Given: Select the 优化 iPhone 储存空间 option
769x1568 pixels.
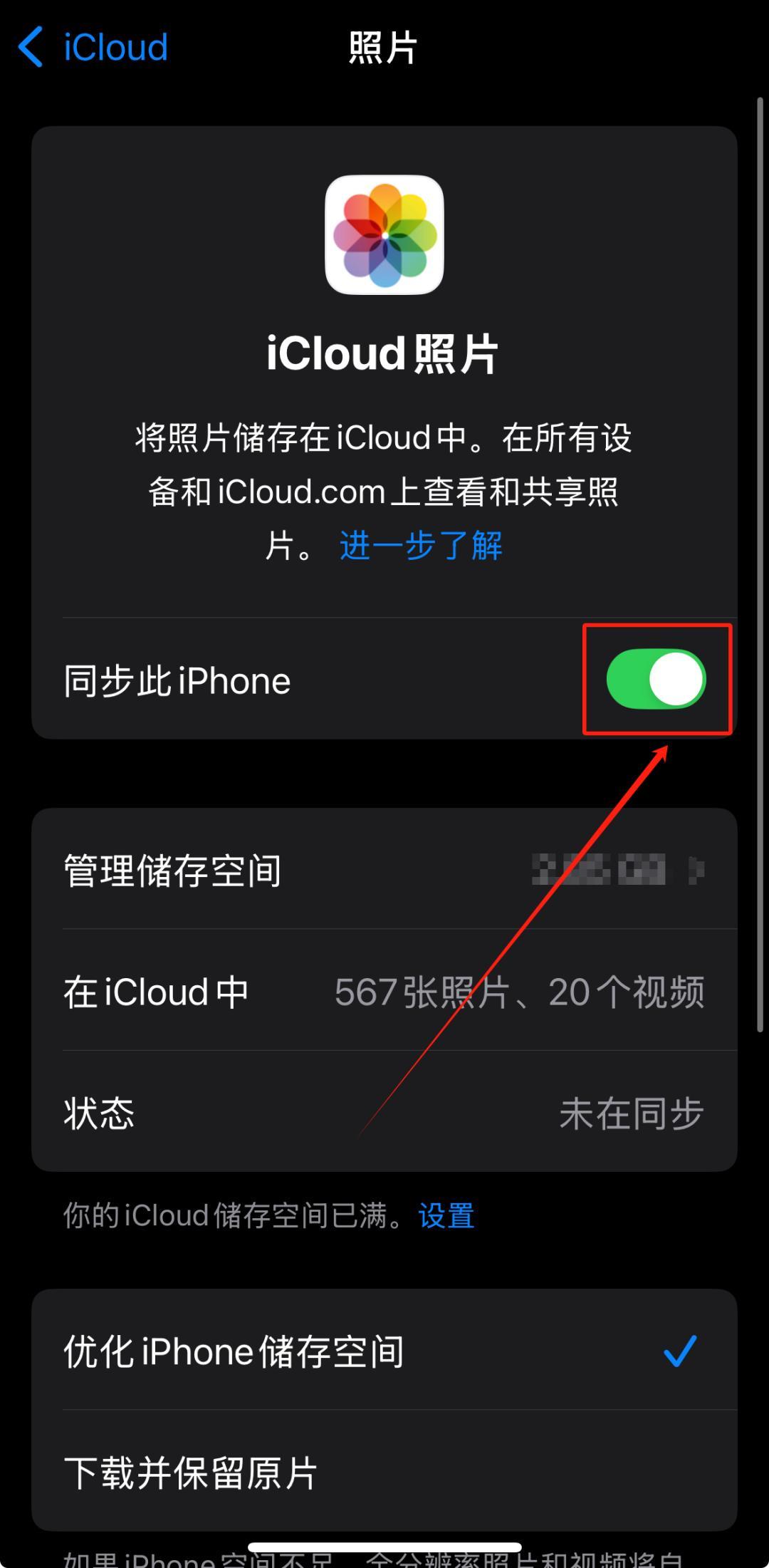Looking at the screenshot, I should click(x=235, y=1350).
